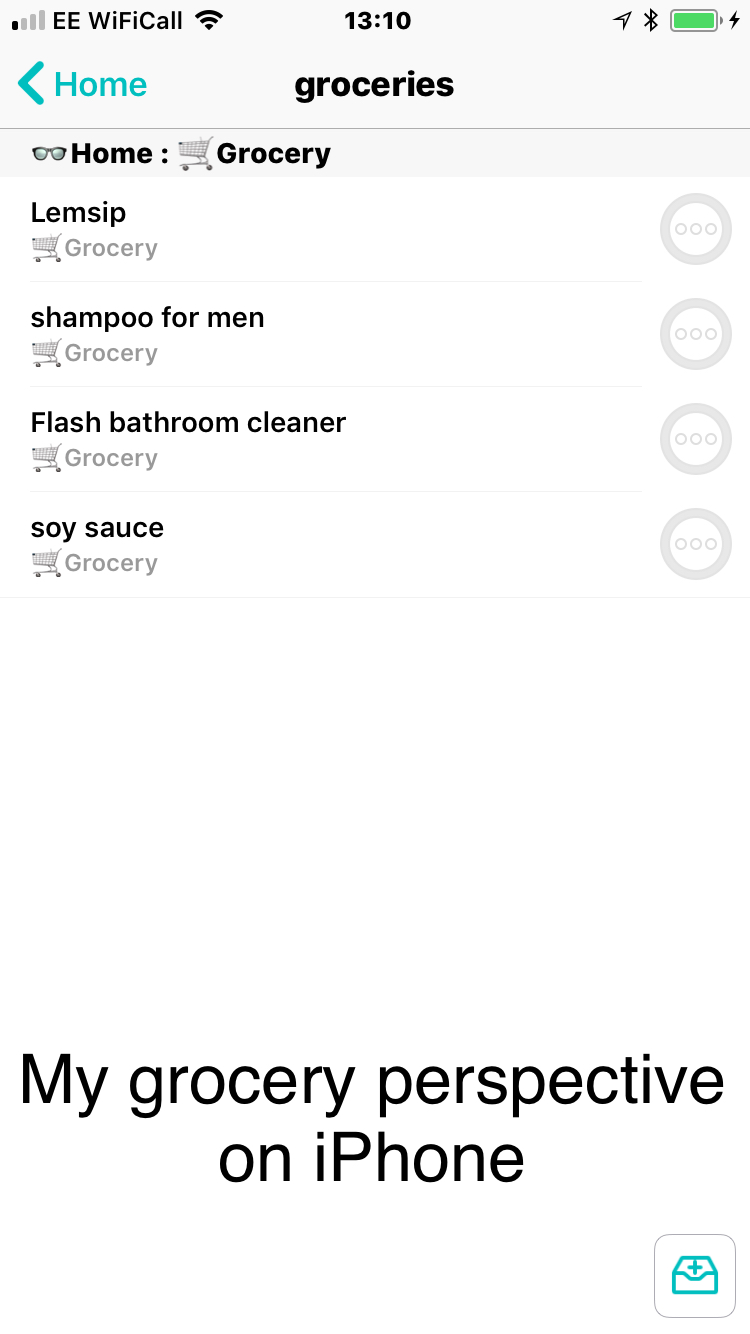Screen dimensions: 750x1334
Task: Check off shampoo for men
Action: [696, 334]
